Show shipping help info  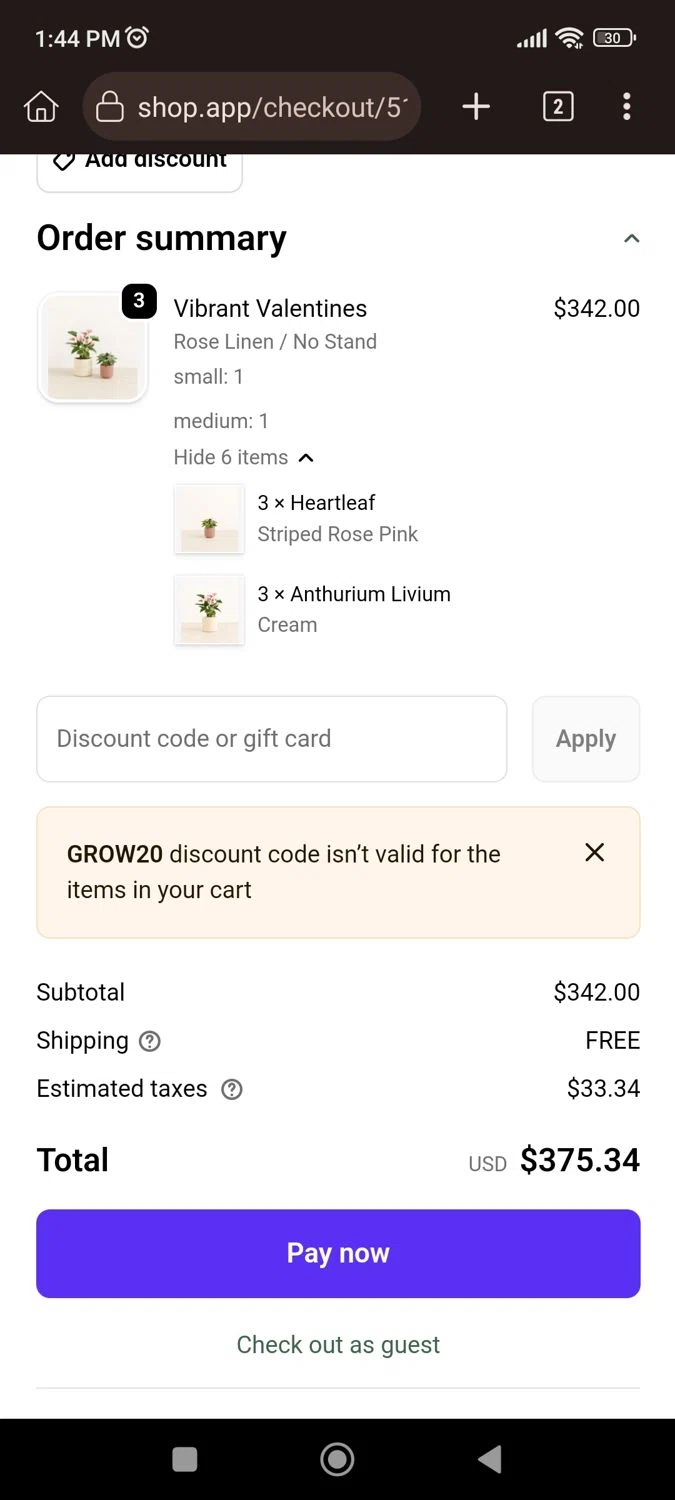pos(150,1041)
